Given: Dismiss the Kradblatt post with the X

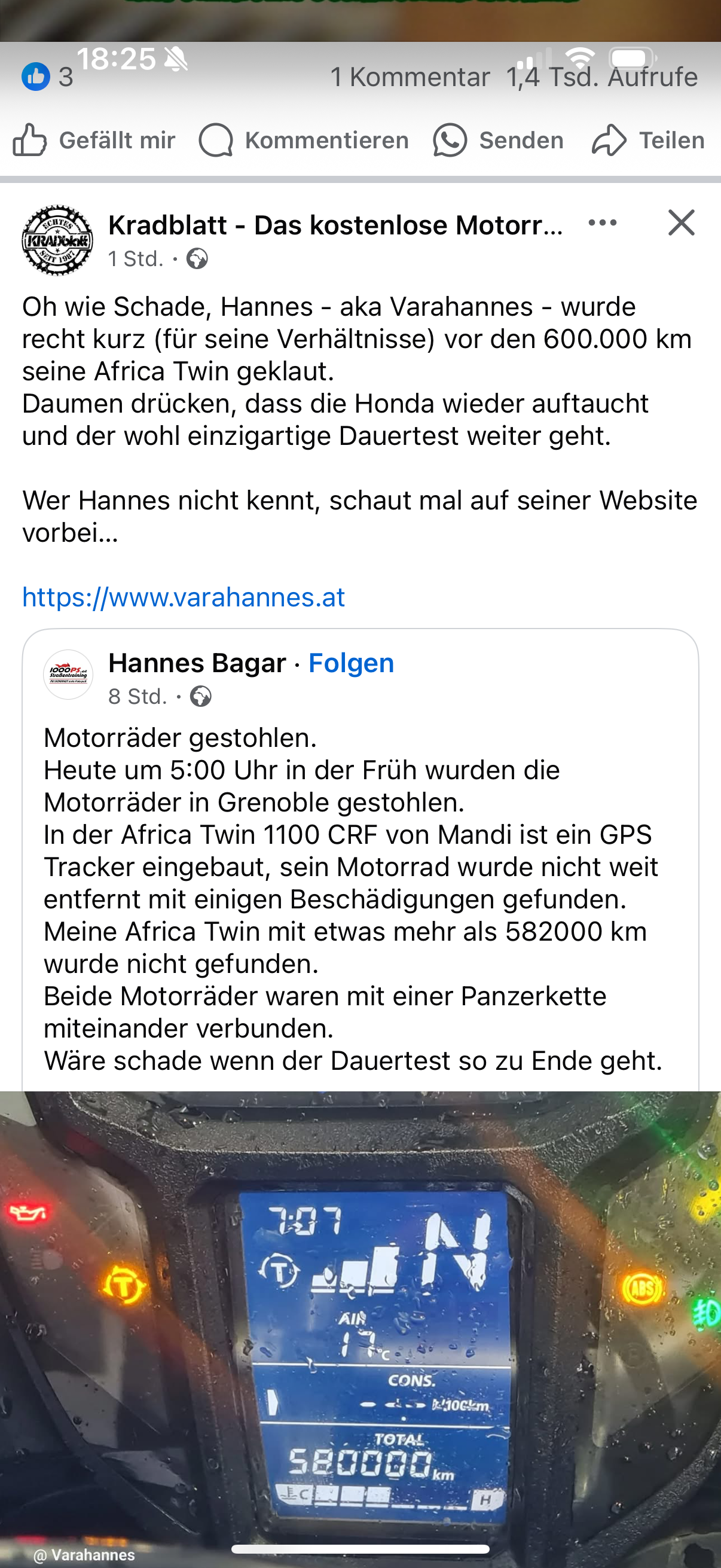Looking at the screenshot, I should click(x=681, y=223).
